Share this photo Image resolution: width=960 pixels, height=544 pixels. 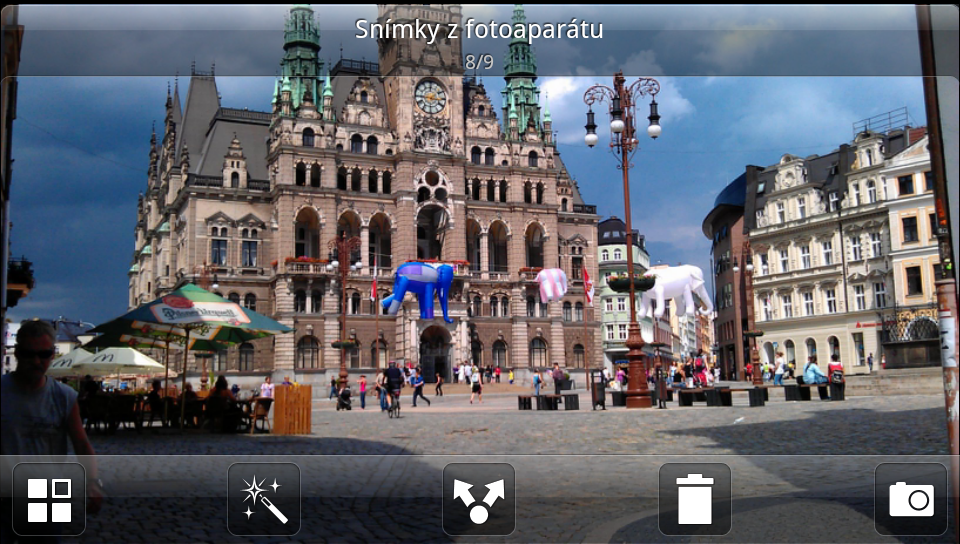point(479,499)
